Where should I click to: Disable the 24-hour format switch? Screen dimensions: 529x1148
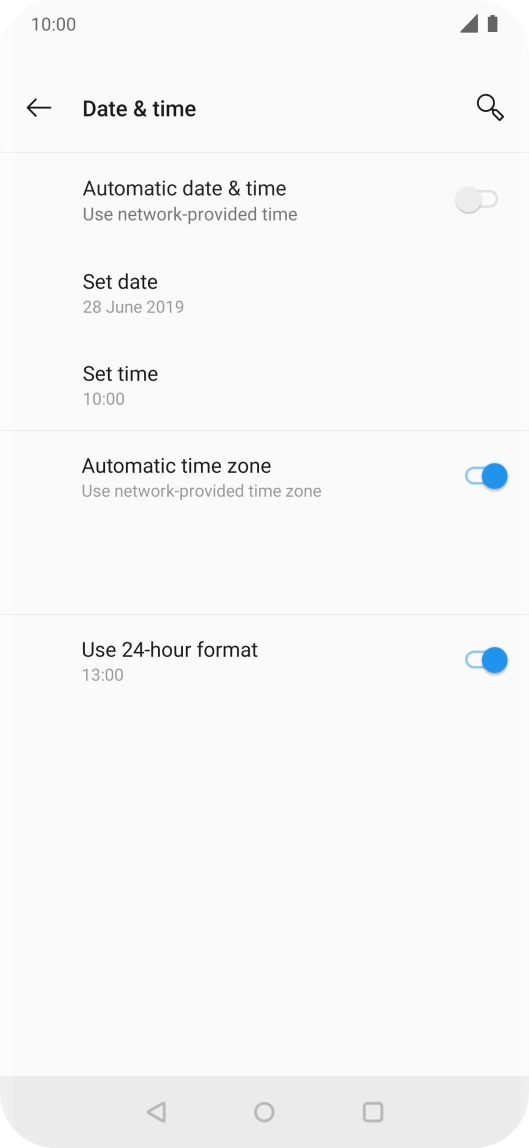[486, 660]
